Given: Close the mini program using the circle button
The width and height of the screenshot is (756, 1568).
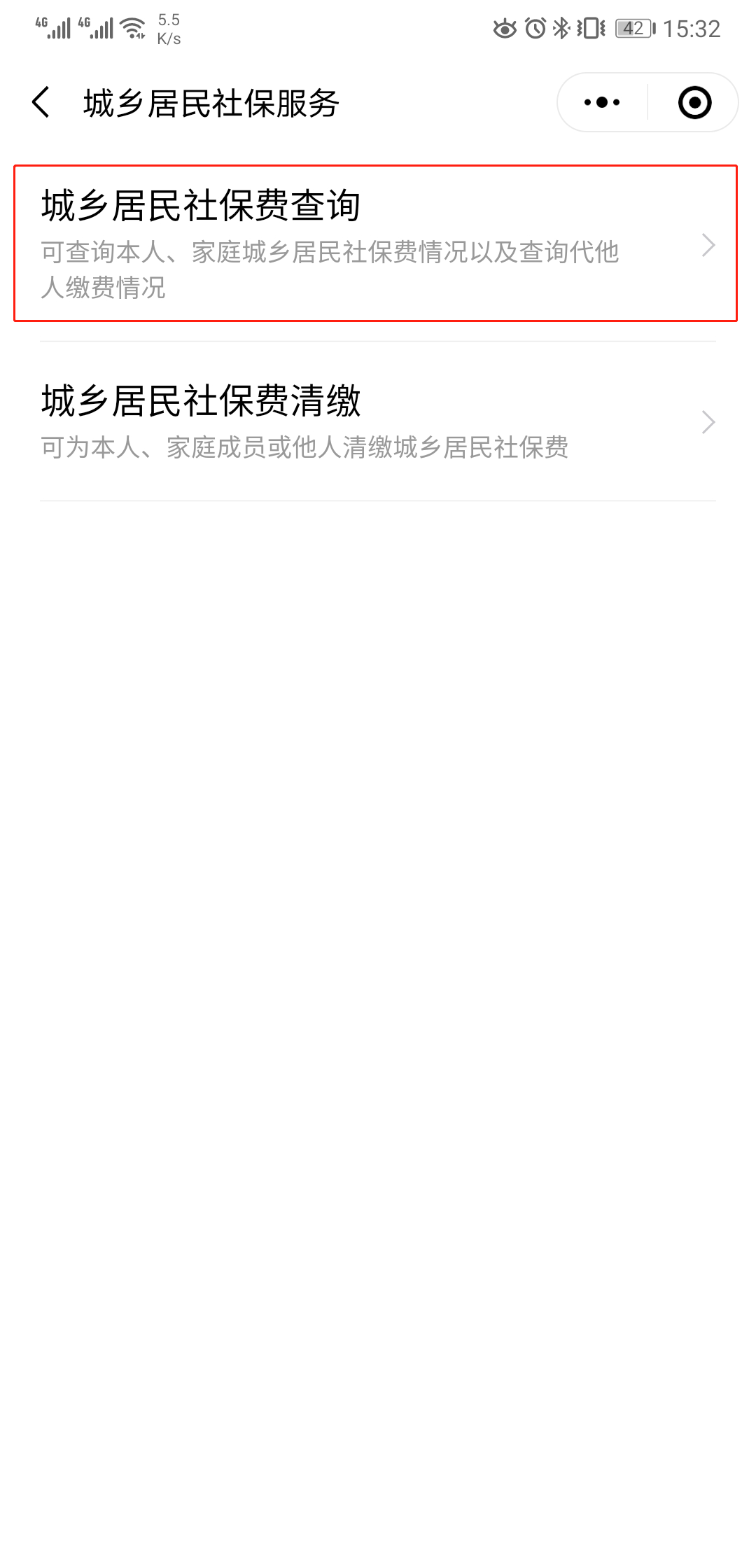Looking at the screenshot, I should (x=694, y=103).
